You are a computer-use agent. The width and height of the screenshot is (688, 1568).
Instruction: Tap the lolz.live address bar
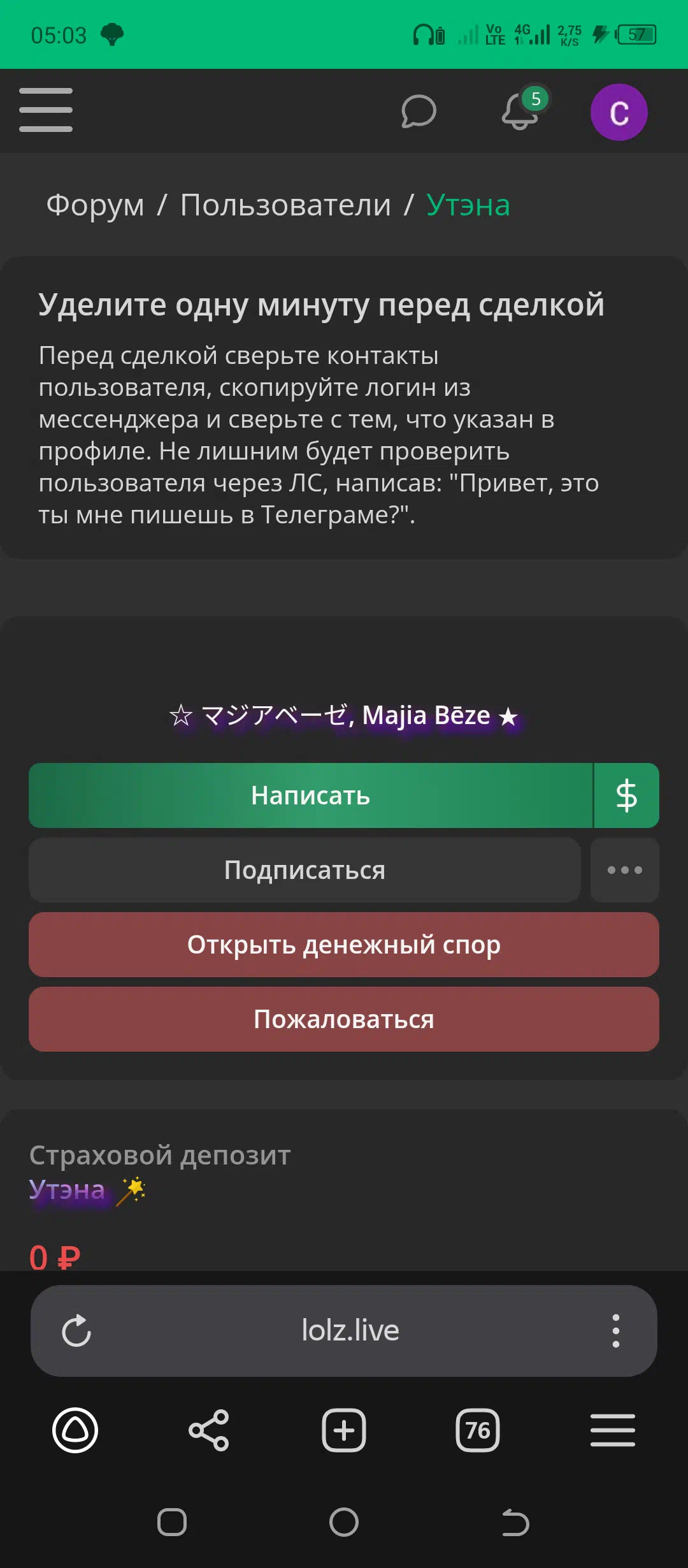click(350, 1331)
